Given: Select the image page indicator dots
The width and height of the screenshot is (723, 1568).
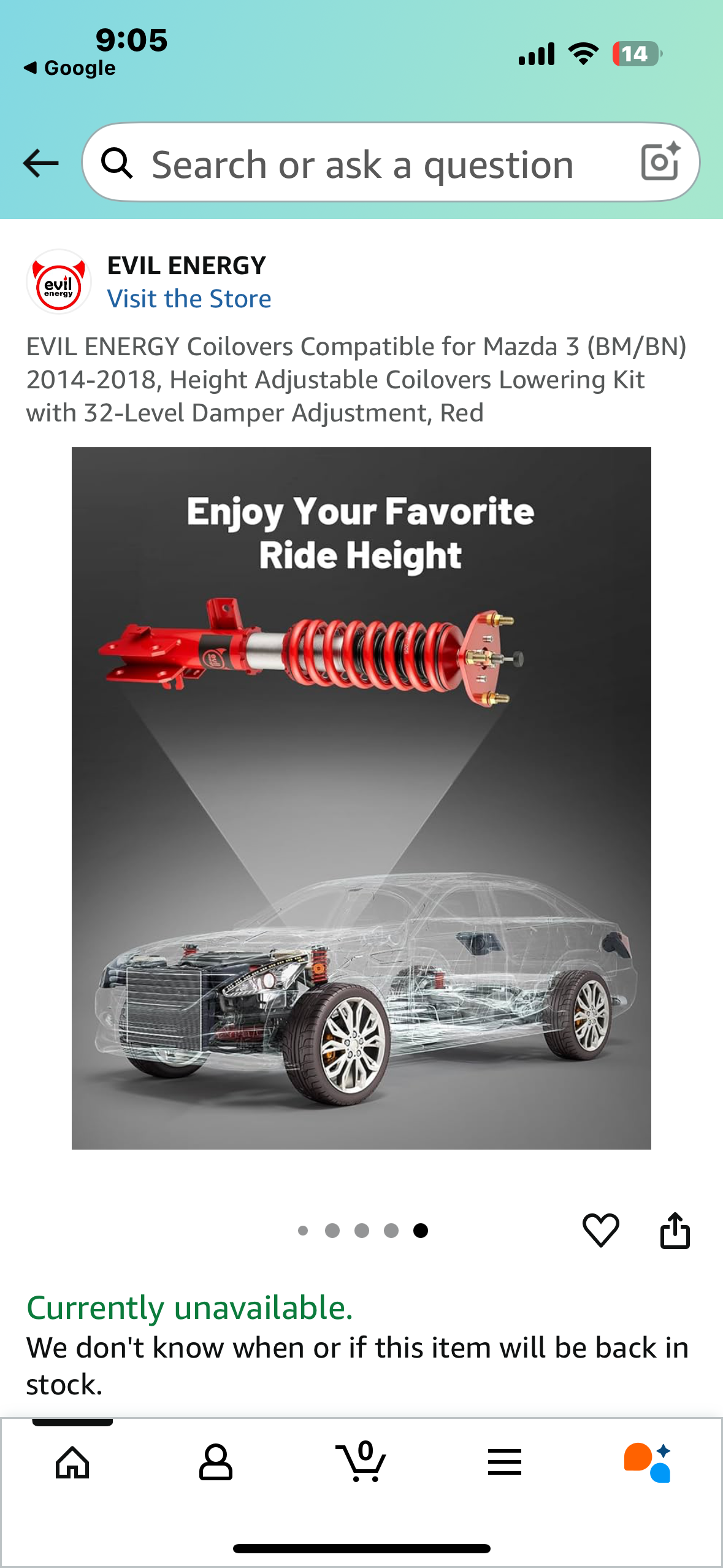Looking at the screenshot, I should click(362, 1231).
